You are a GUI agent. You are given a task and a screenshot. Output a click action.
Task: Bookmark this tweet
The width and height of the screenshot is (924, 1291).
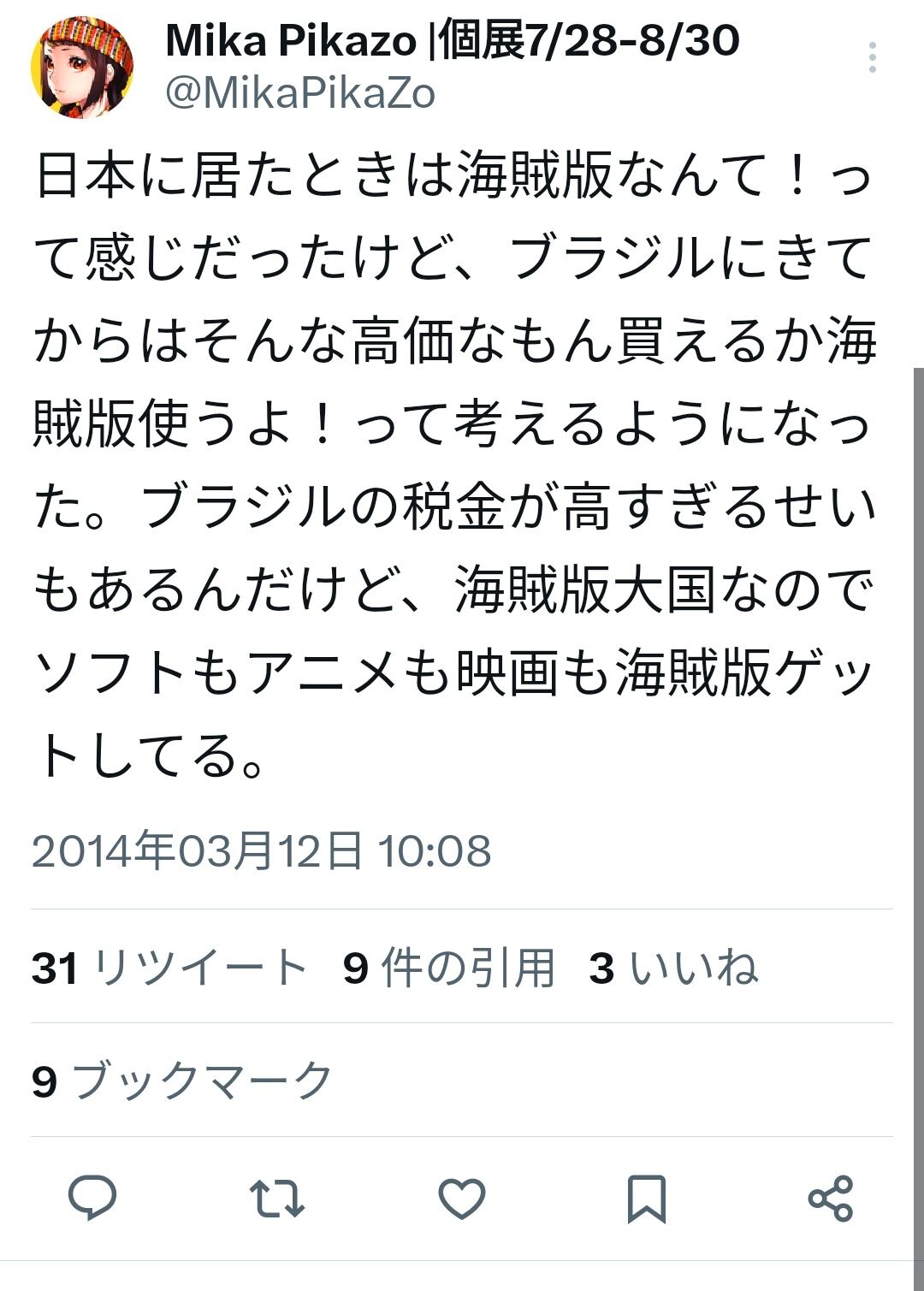[x=647, y=1198]
